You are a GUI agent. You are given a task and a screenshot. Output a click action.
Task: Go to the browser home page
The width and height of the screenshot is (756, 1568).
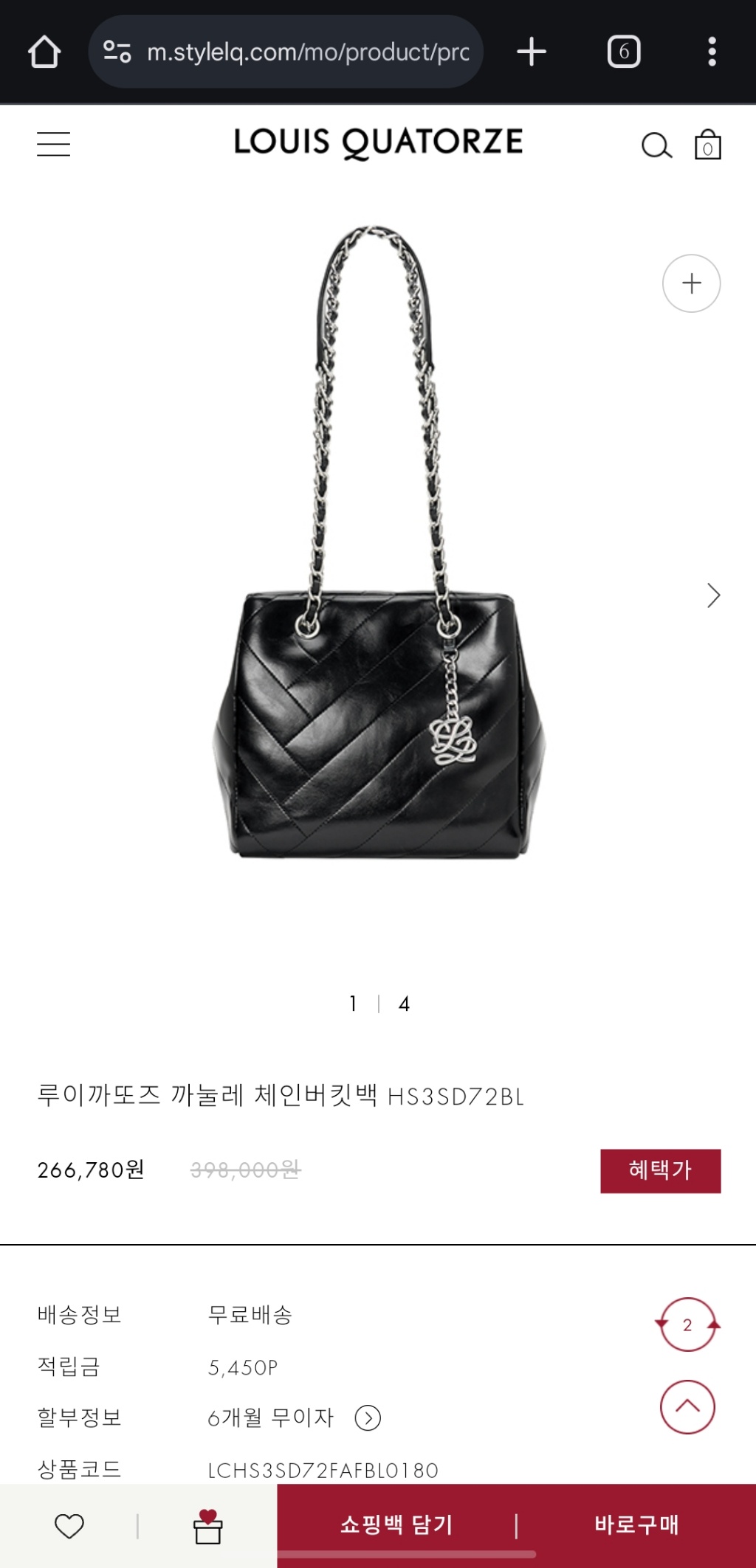44,52
